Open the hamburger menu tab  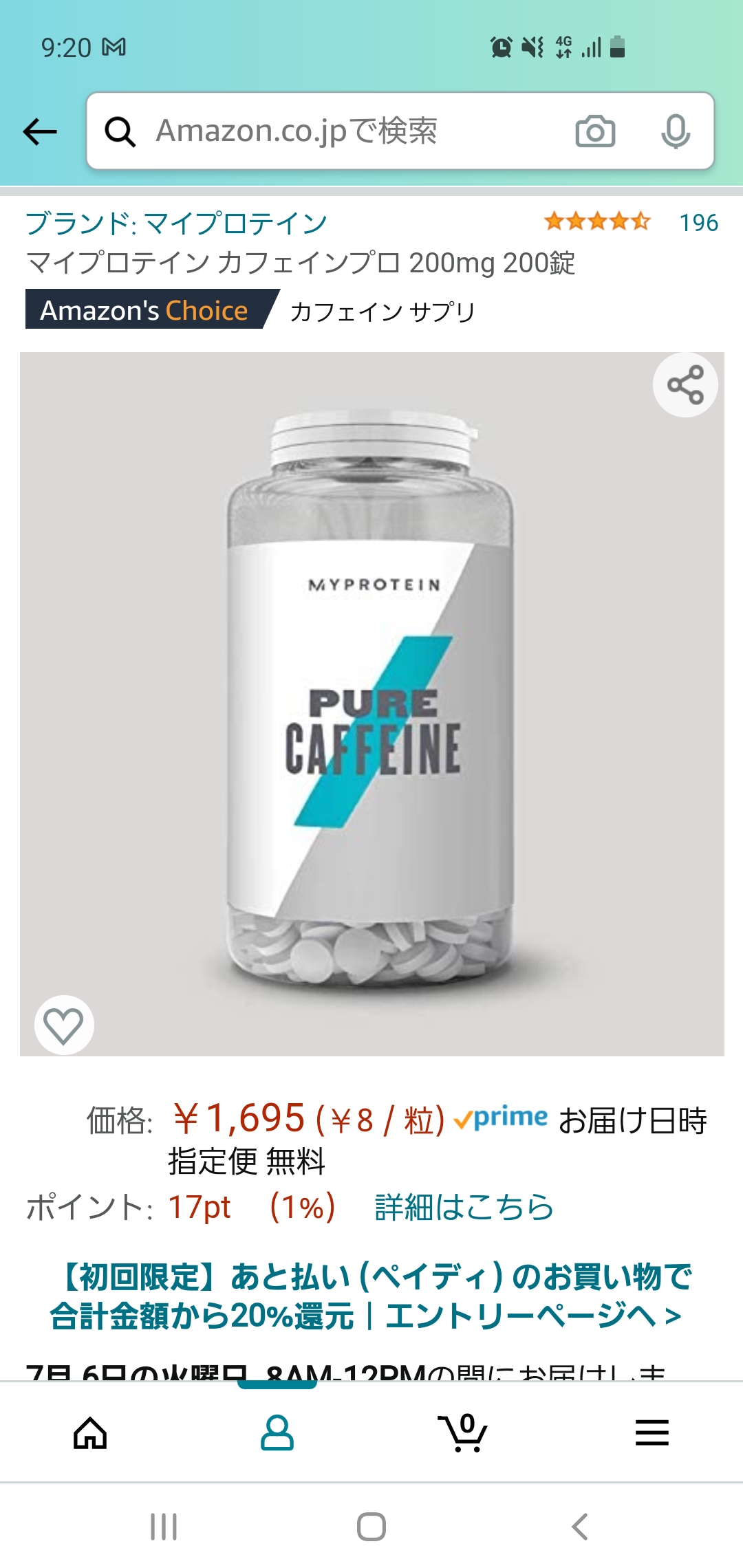(652, 1433)
